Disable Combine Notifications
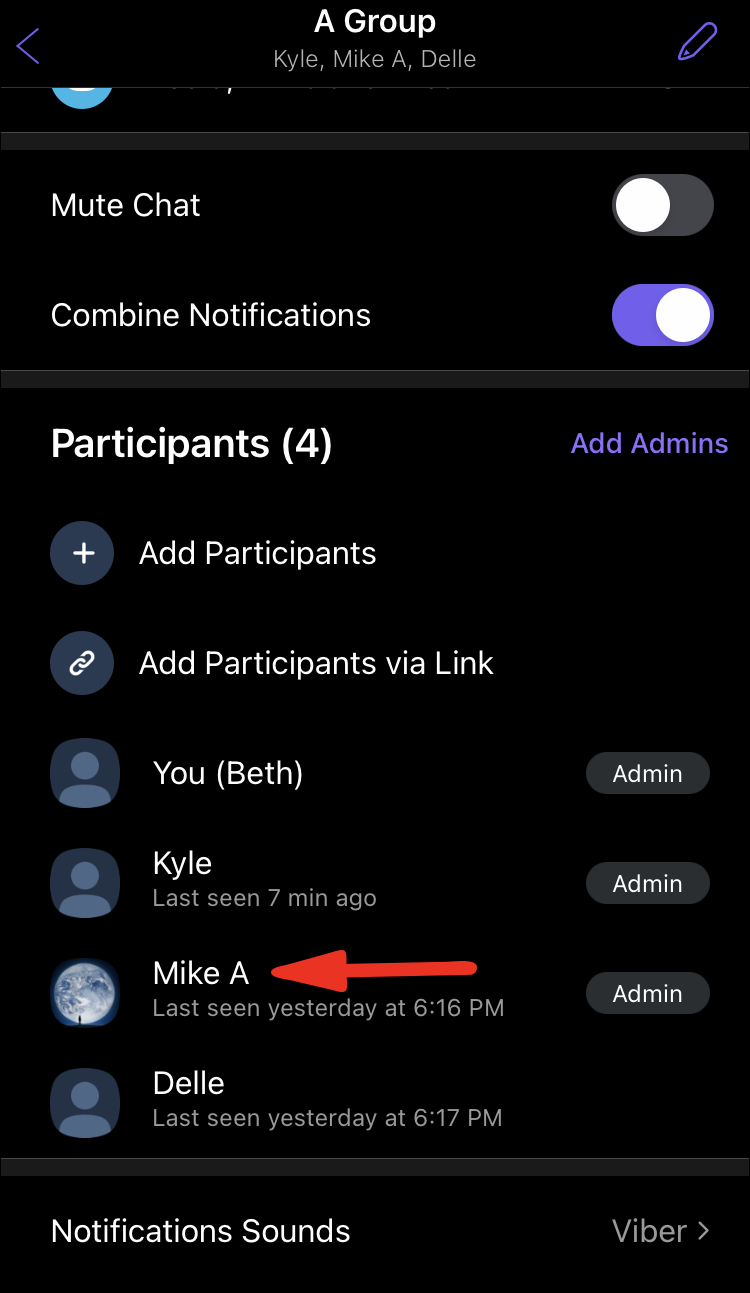Image resolution: width=750 pixels, height=1293 pixels. click(662, 316)
